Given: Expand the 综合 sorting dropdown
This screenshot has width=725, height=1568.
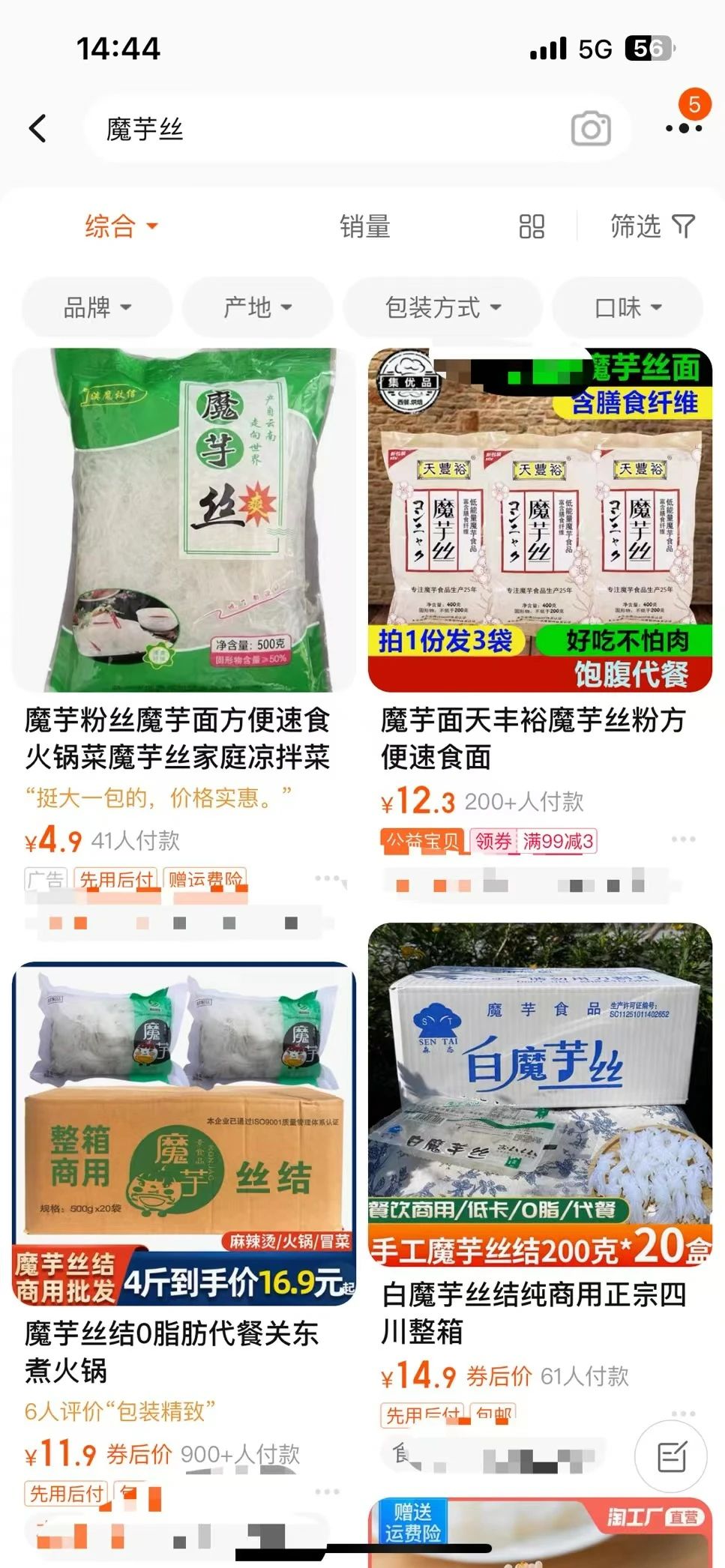Looking at the screenshot, I should pos(121,226).
